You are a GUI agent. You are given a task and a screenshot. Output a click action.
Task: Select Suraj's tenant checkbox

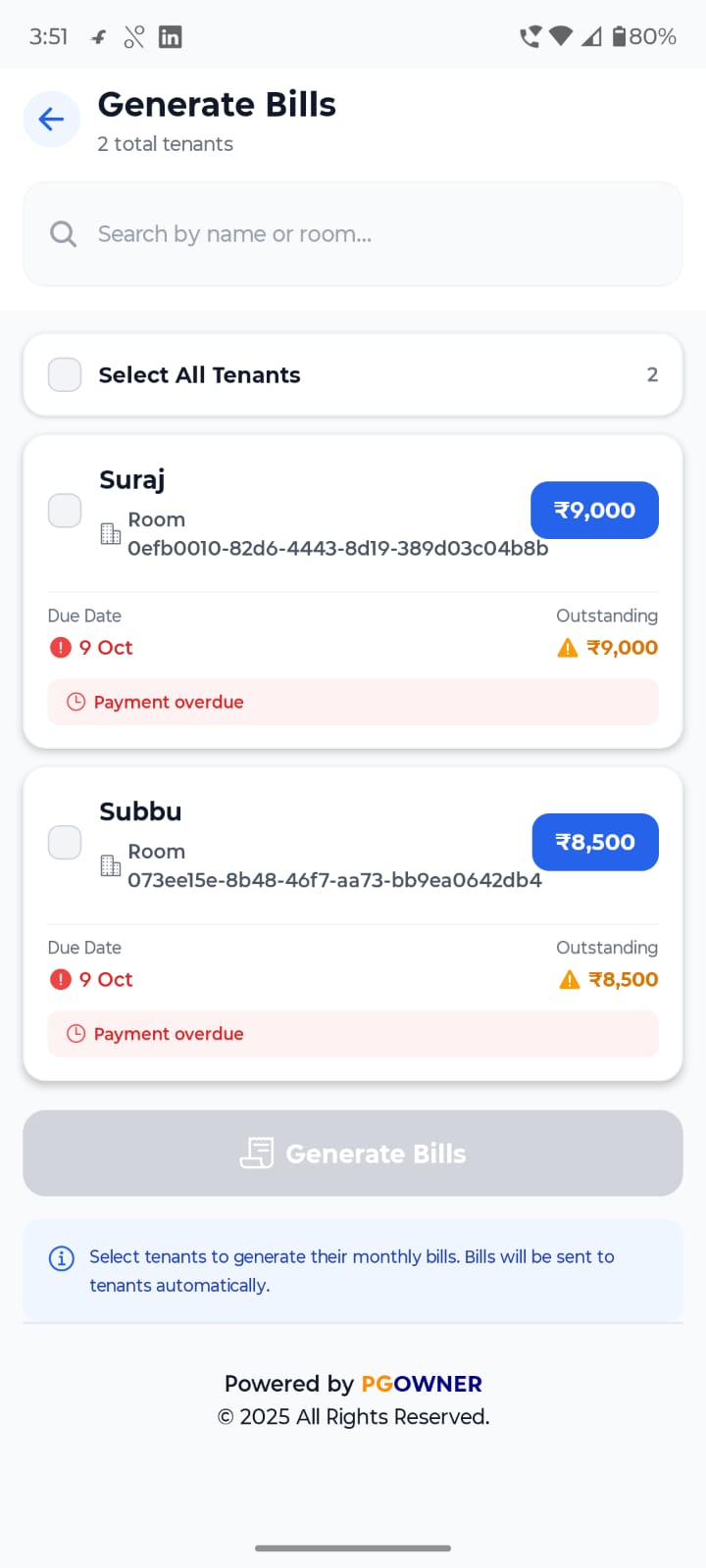coord(65,511)
